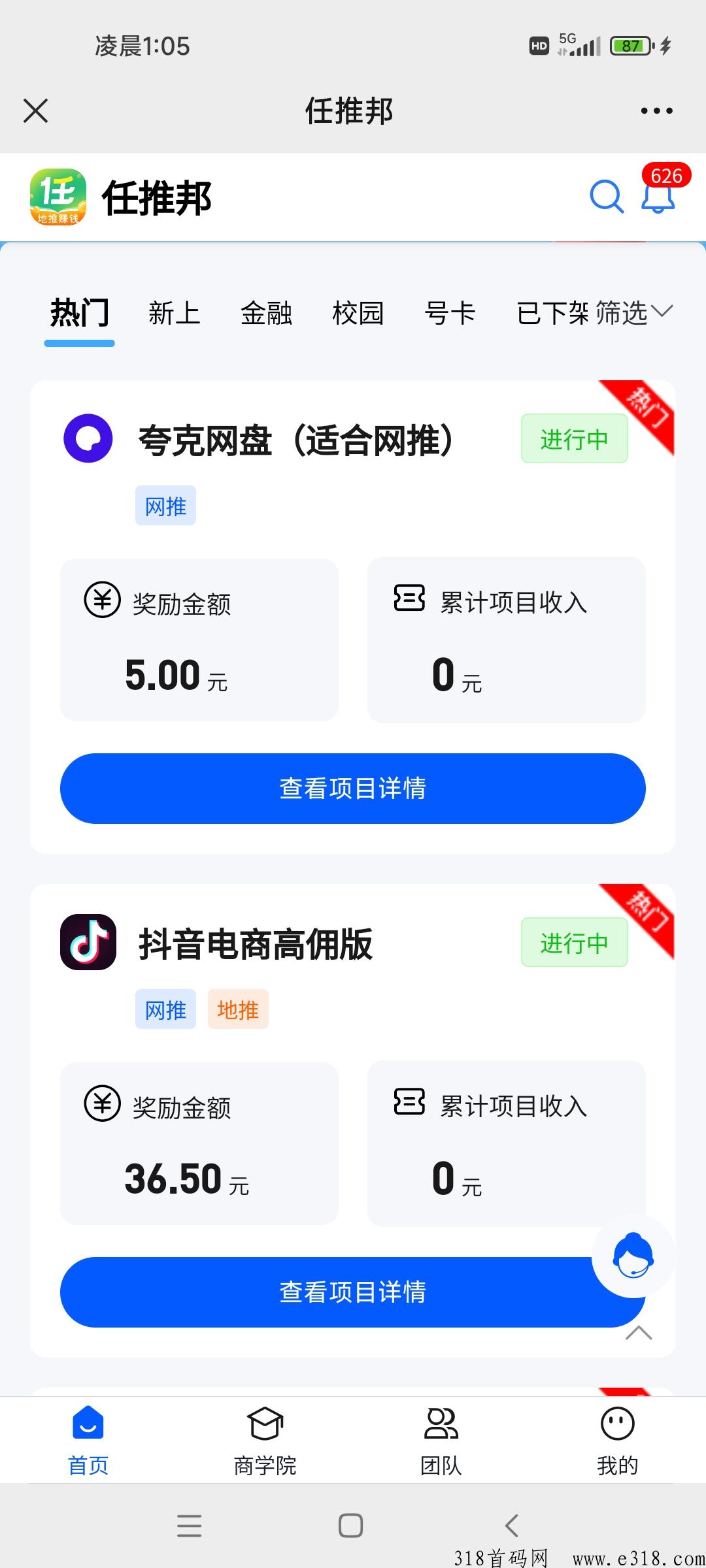View project details for 抖音电商高佣版

(x=353, y=1292)
